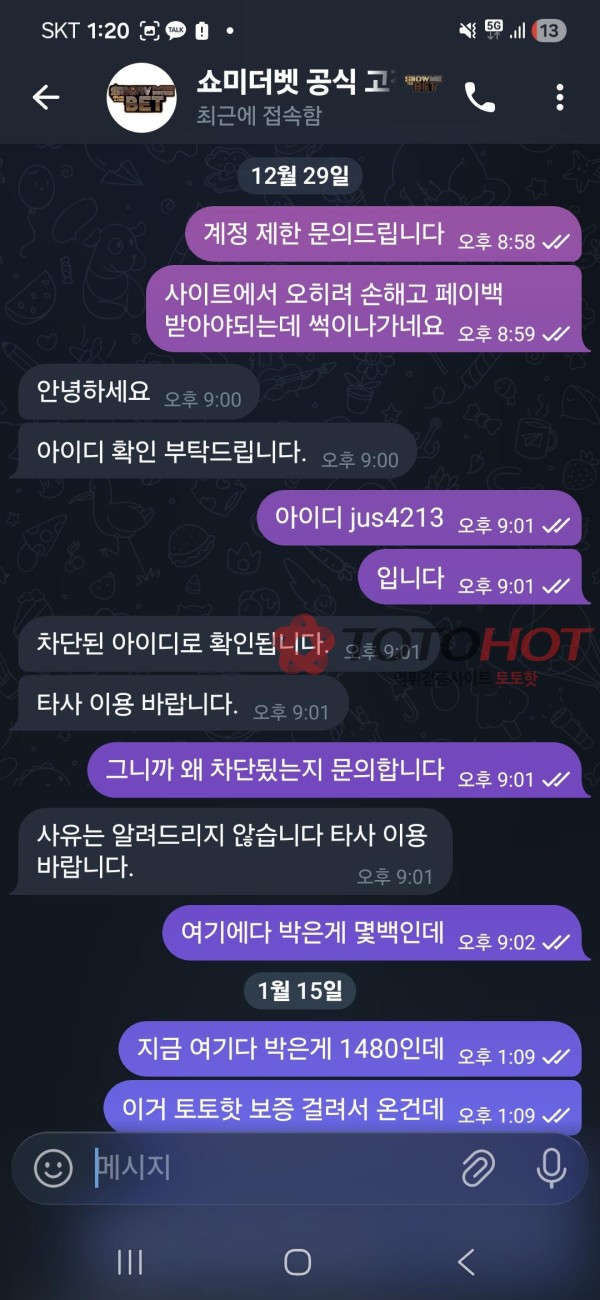Viewport: 600px width, 1300px height.
Task: Open the recent apps view
Action: click(130, 1262)
